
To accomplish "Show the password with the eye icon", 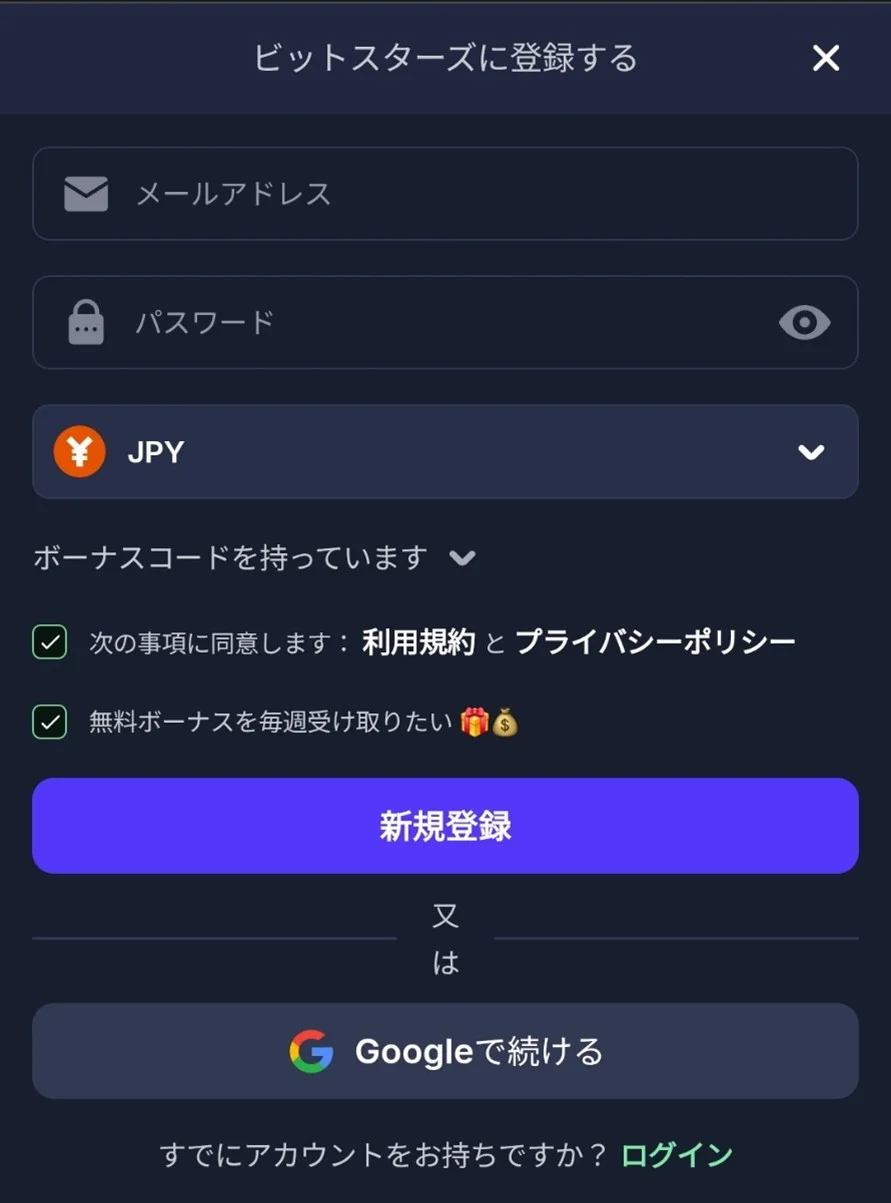I will point(804,322).
